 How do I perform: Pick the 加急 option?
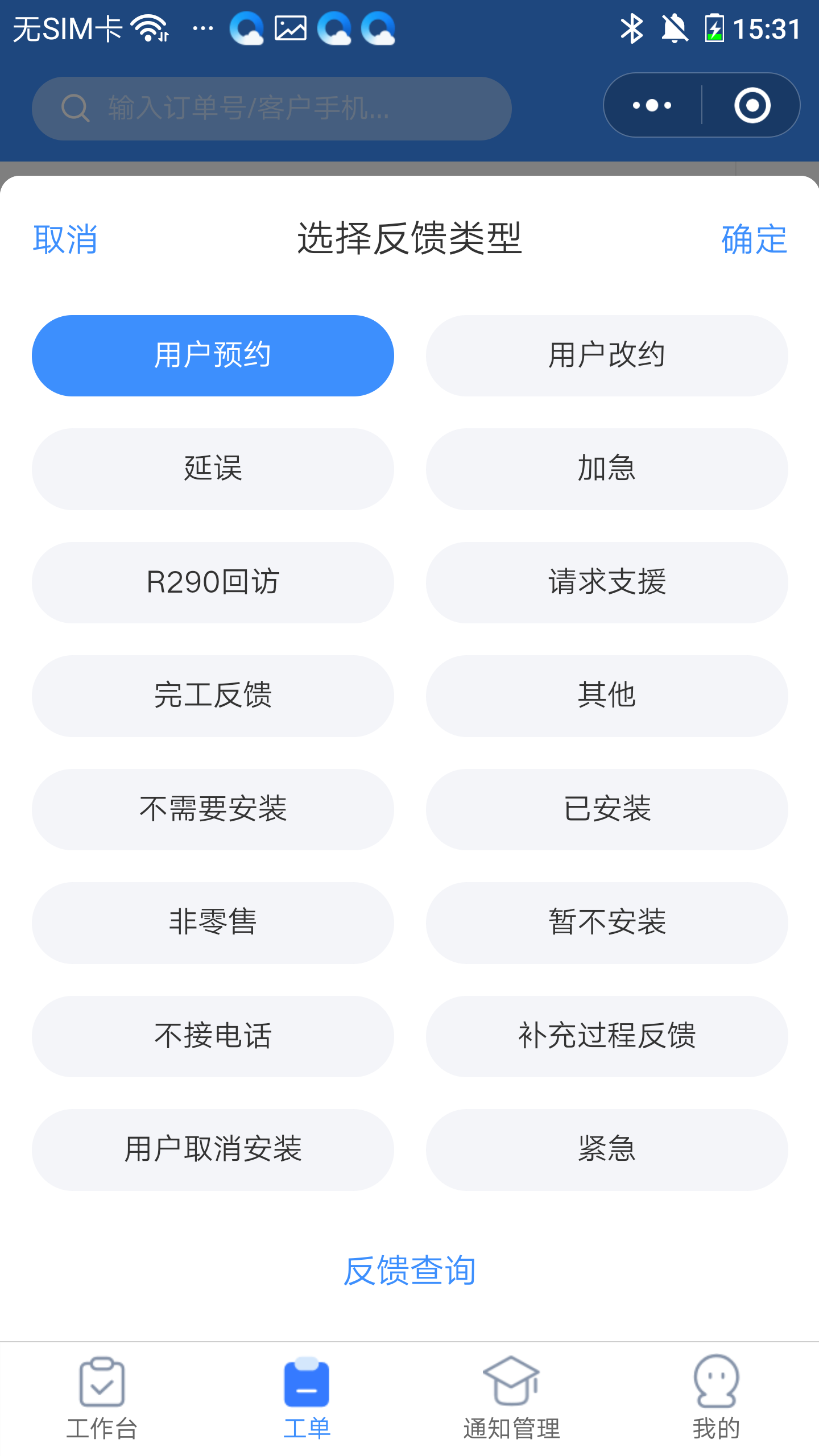[x=607, y=469]
